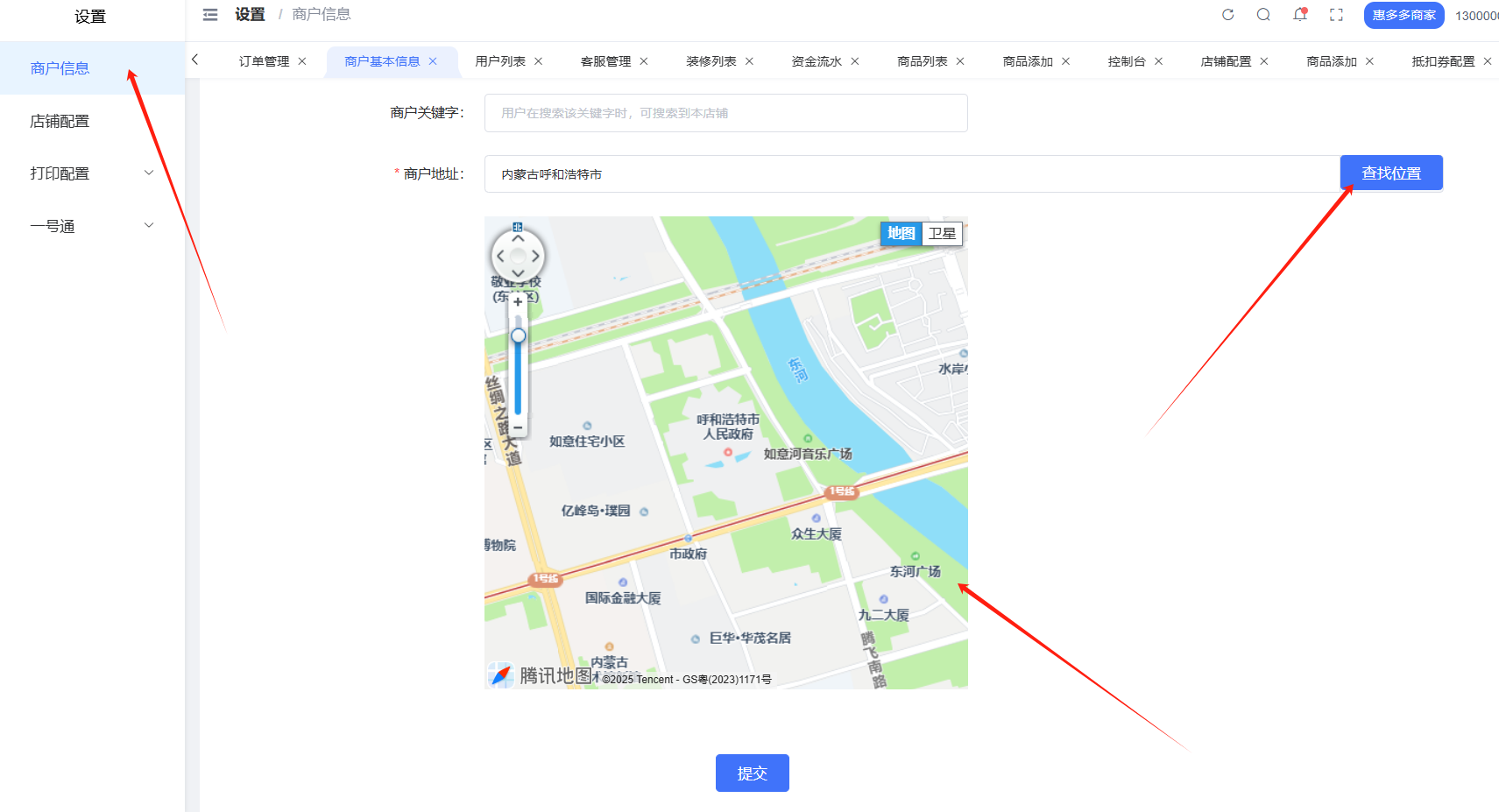Open 店铺配置 in the sidebar
Viewport: 1499px width, 812px height.
[x=60, y=121]
